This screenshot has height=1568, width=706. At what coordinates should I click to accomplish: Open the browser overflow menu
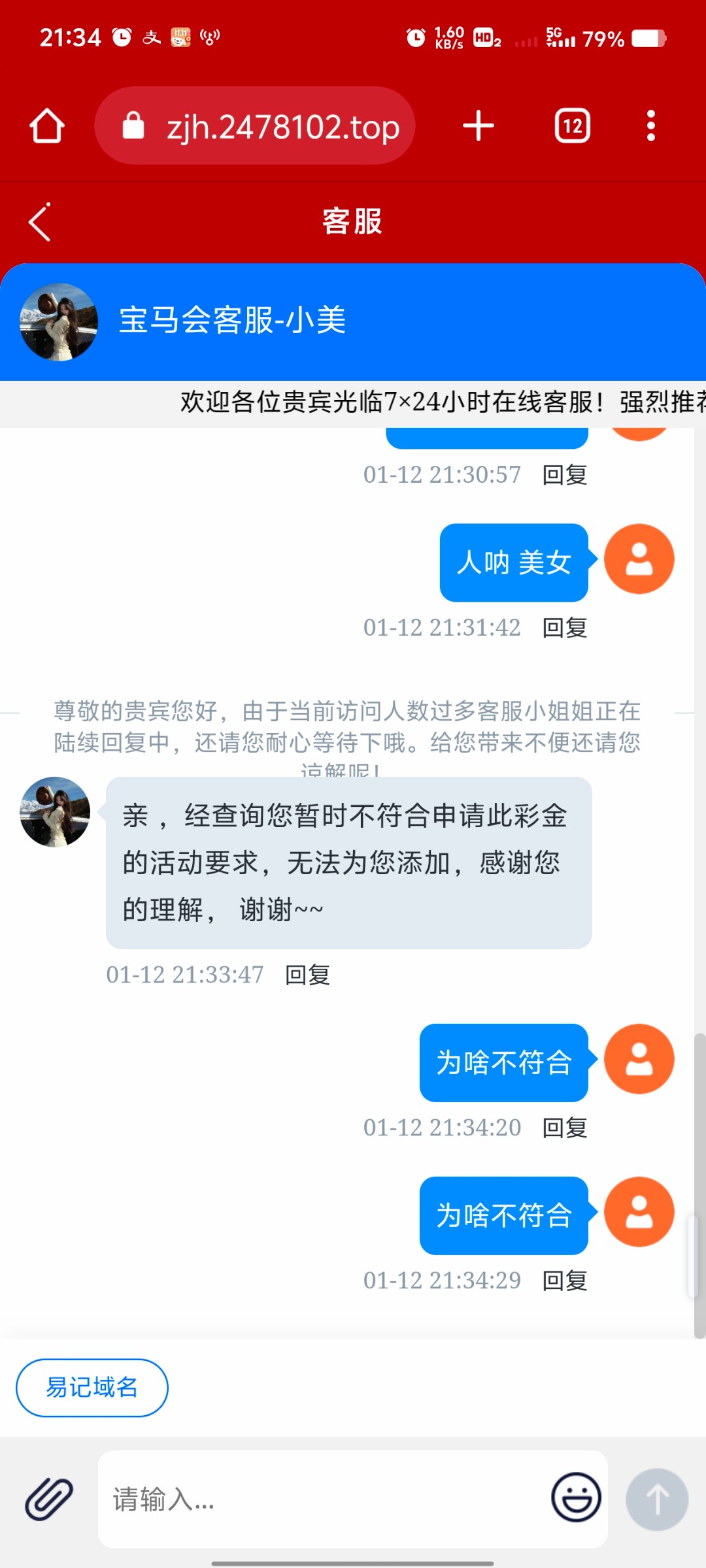click(650, 125)
